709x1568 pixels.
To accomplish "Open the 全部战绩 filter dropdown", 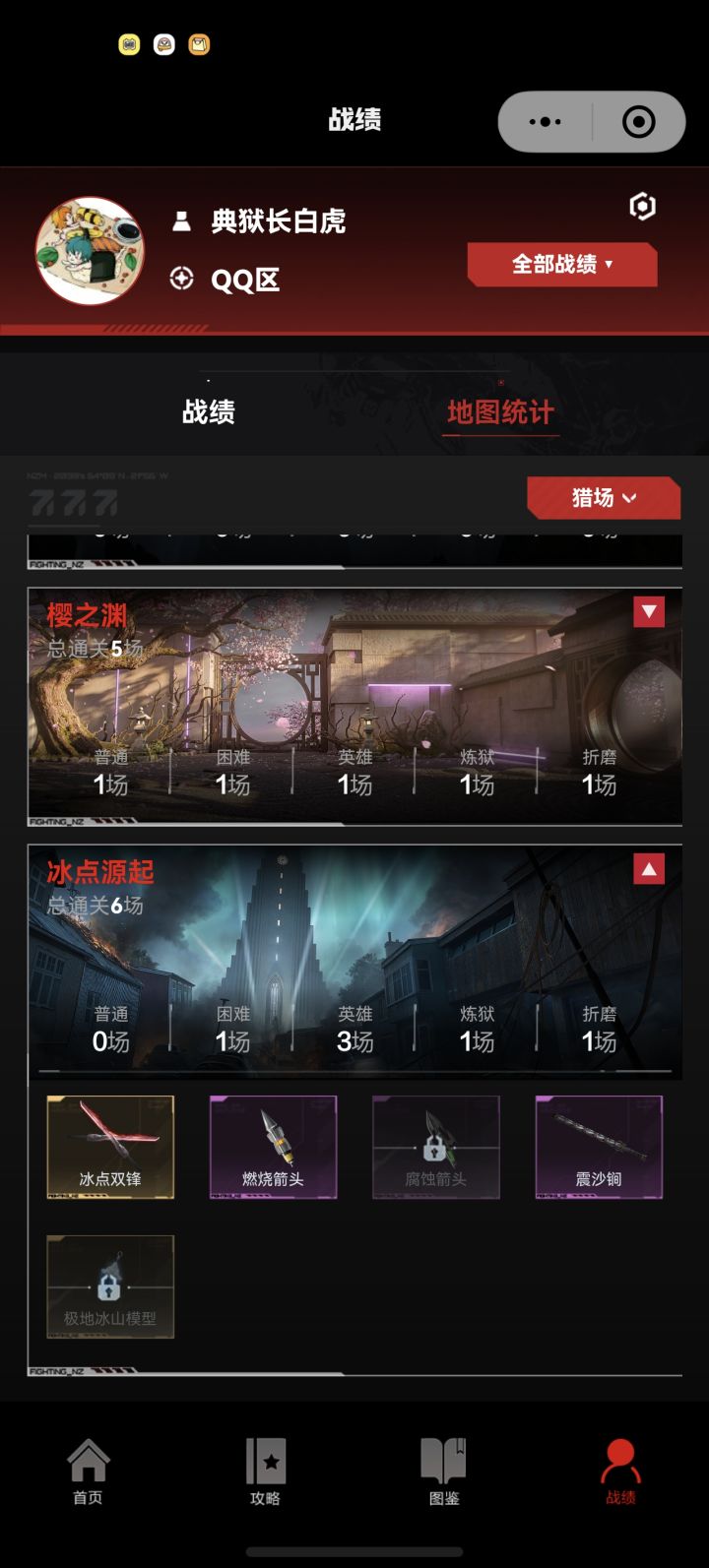I will [561, 265].
